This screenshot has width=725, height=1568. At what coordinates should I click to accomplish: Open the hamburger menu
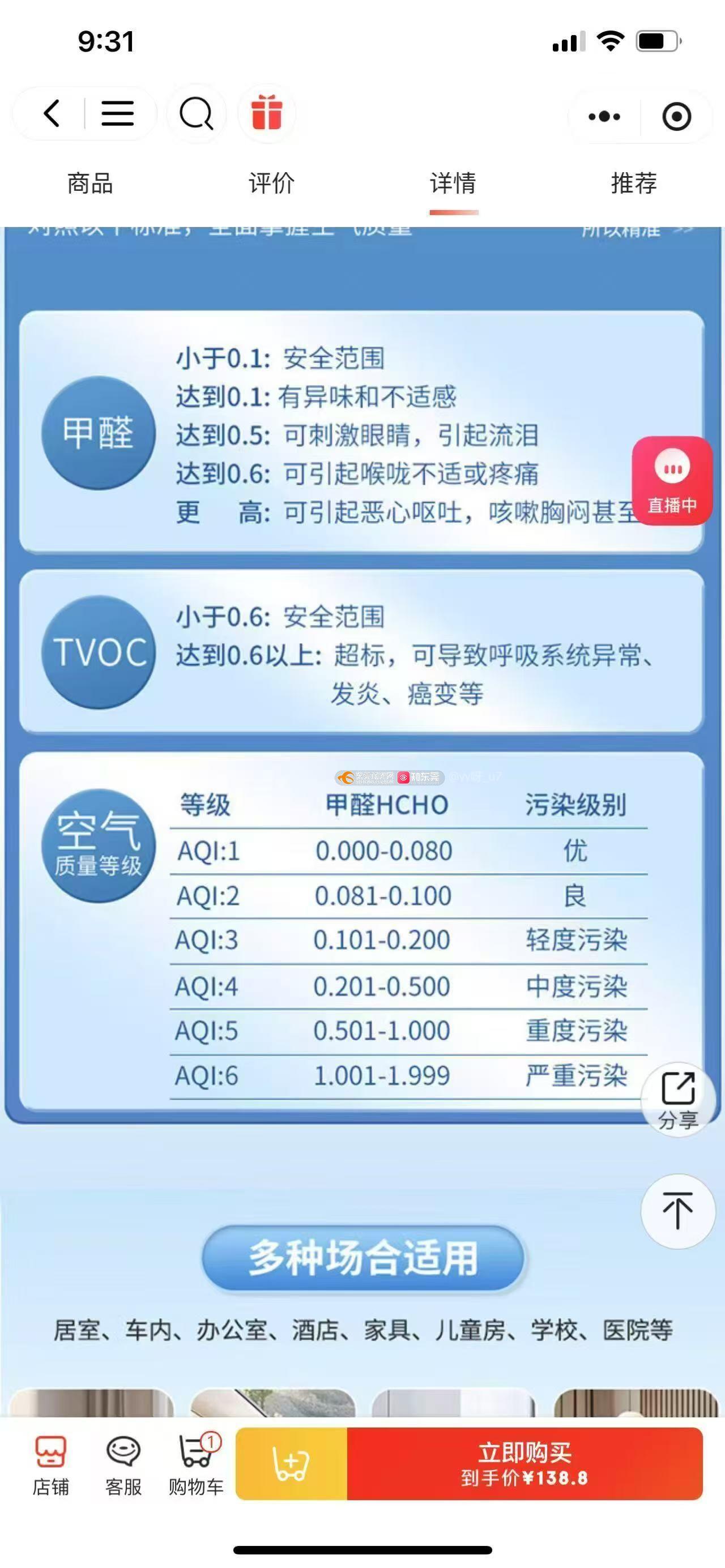click(117, 114)
